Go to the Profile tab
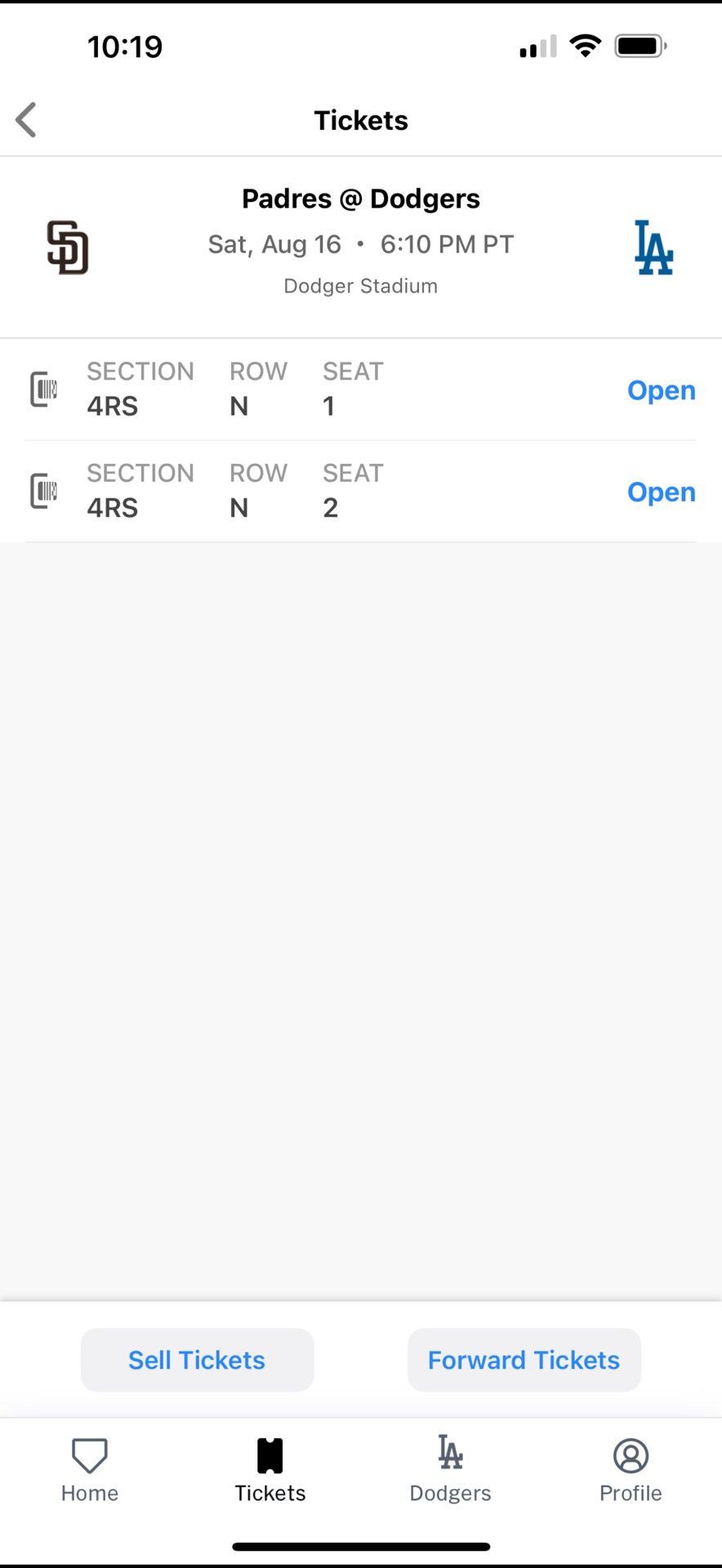Screen dimensions: 722x1568 pos(631,1470)
